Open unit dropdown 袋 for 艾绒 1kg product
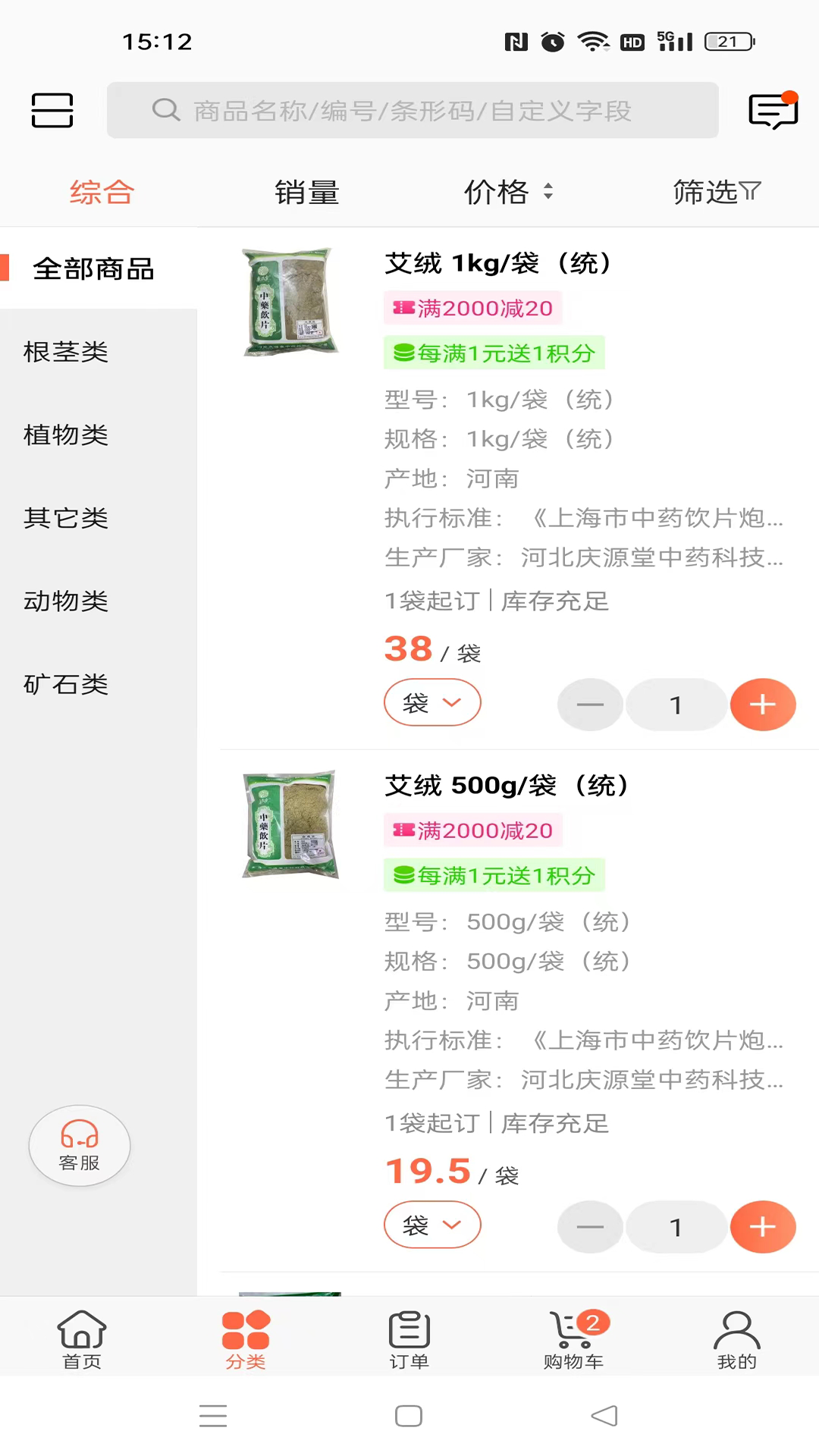Screen dimensions: 819x1456 click(432, 702)
